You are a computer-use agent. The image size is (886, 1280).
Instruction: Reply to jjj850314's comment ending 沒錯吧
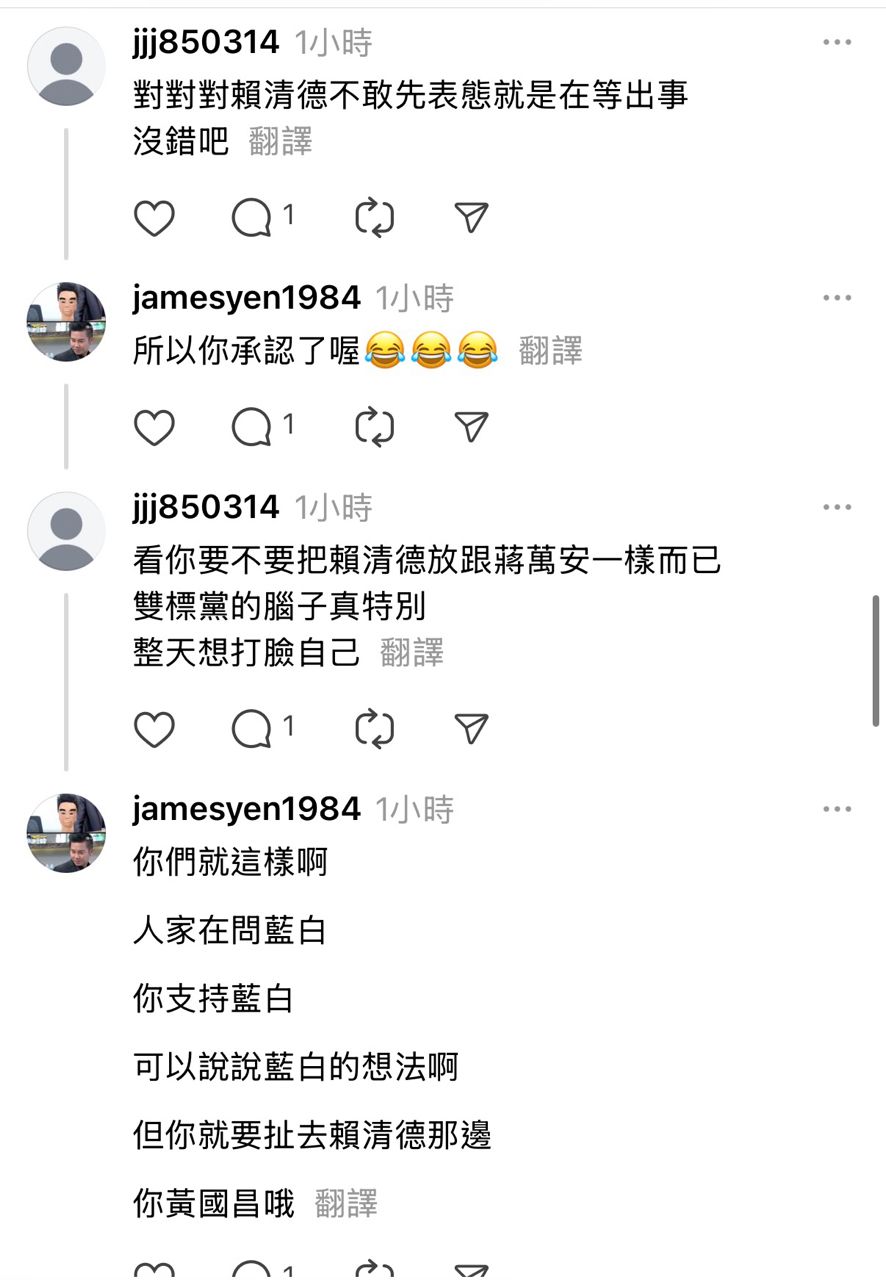point(252,218)
